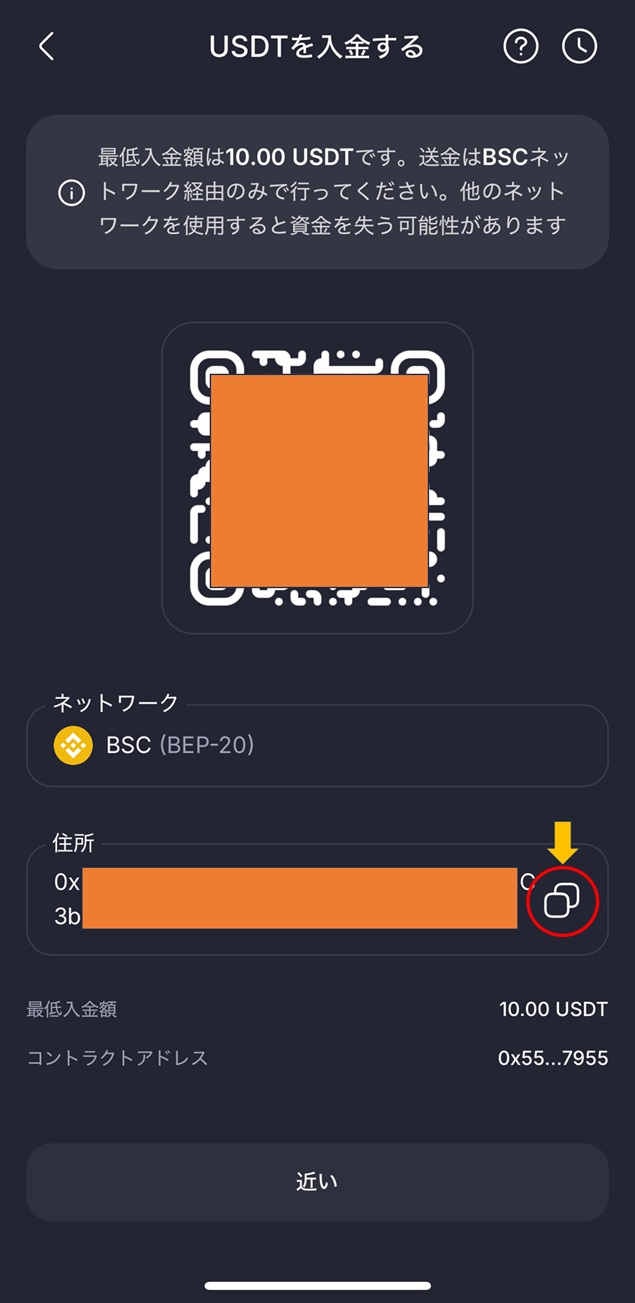Viewport: 635px width, 1303px height.
Task: Open the help question mark icon
Action: 521,47
